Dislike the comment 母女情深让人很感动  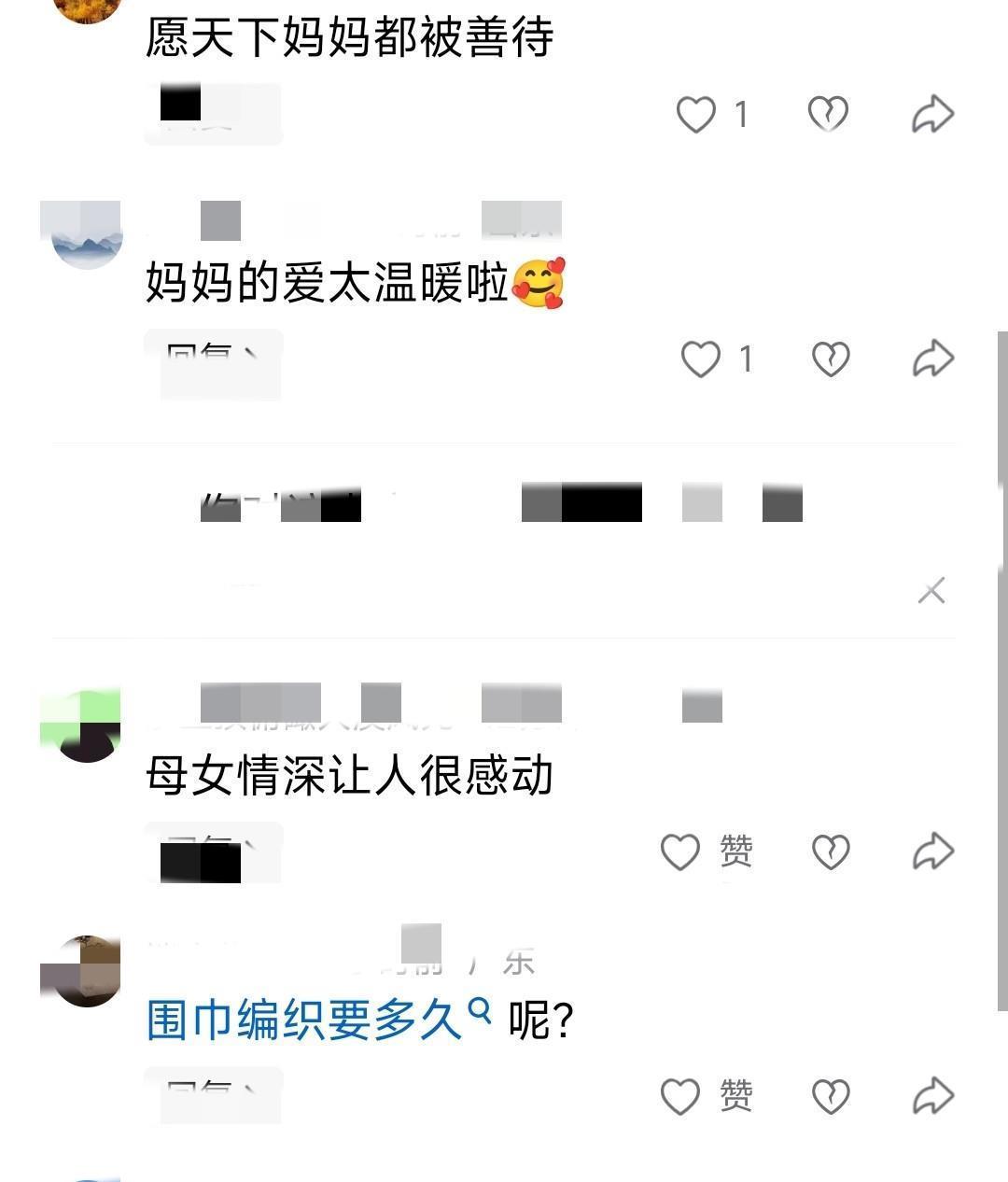[x=830, y=851]
